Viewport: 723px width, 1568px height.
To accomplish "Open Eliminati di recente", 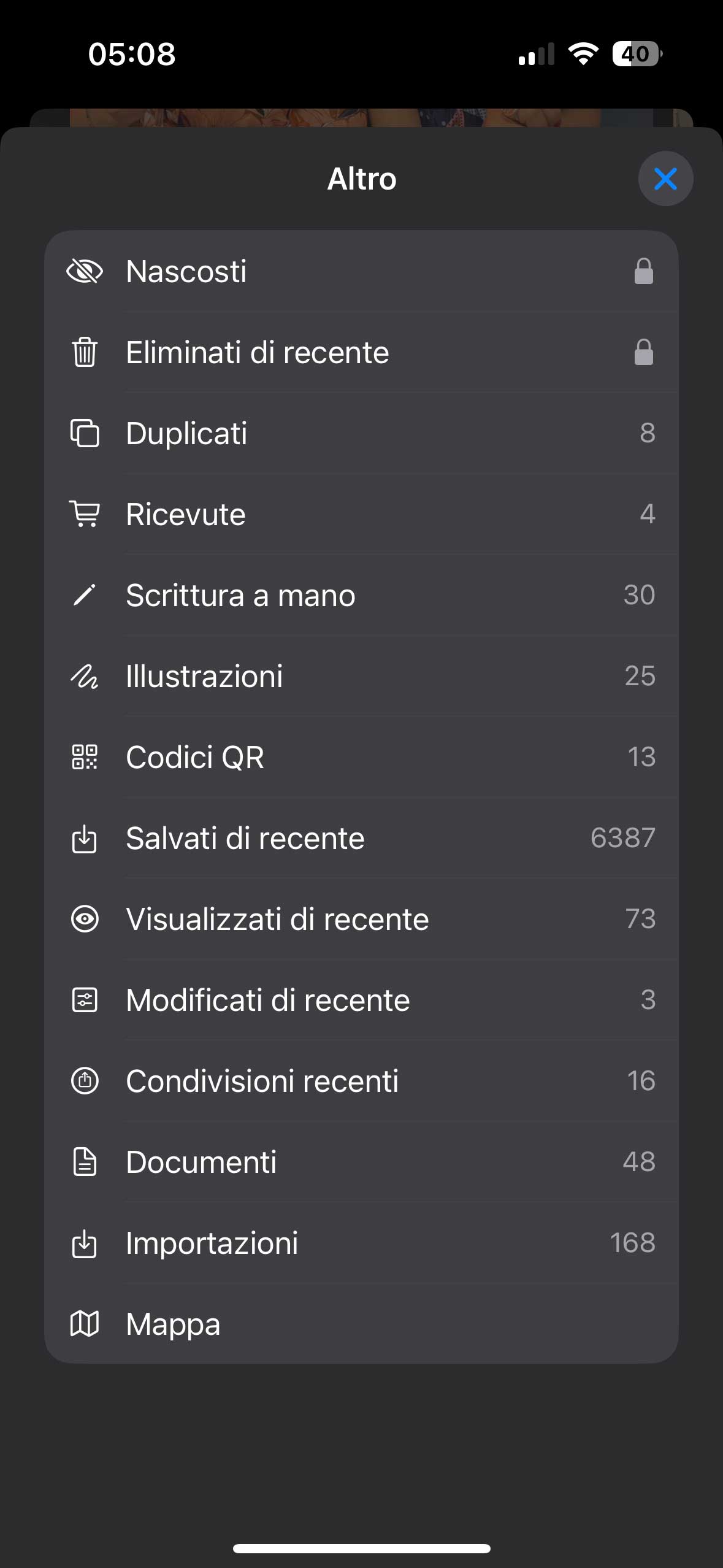I will tap(361, 352).
